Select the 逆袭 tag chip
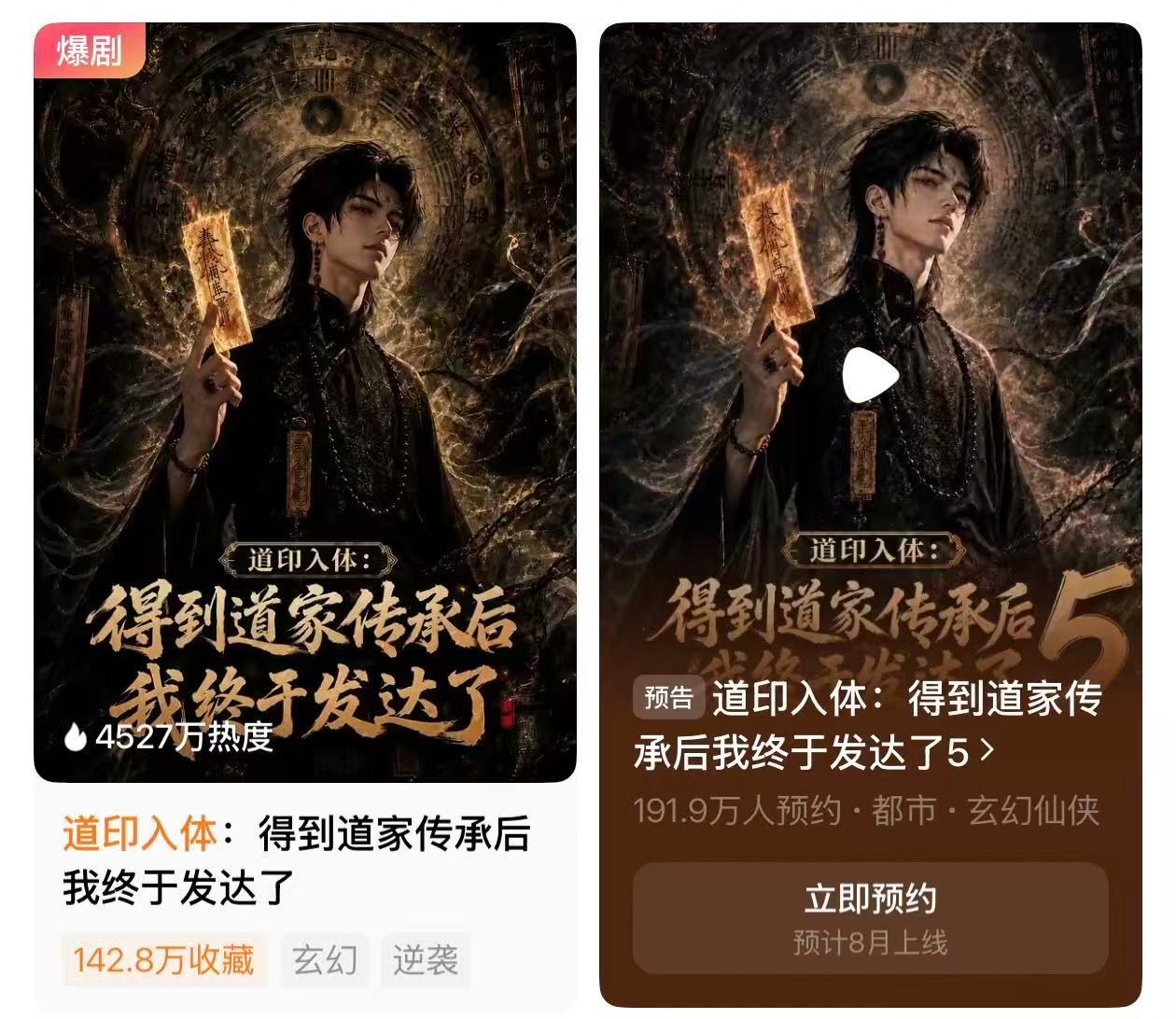 [425, 960]
